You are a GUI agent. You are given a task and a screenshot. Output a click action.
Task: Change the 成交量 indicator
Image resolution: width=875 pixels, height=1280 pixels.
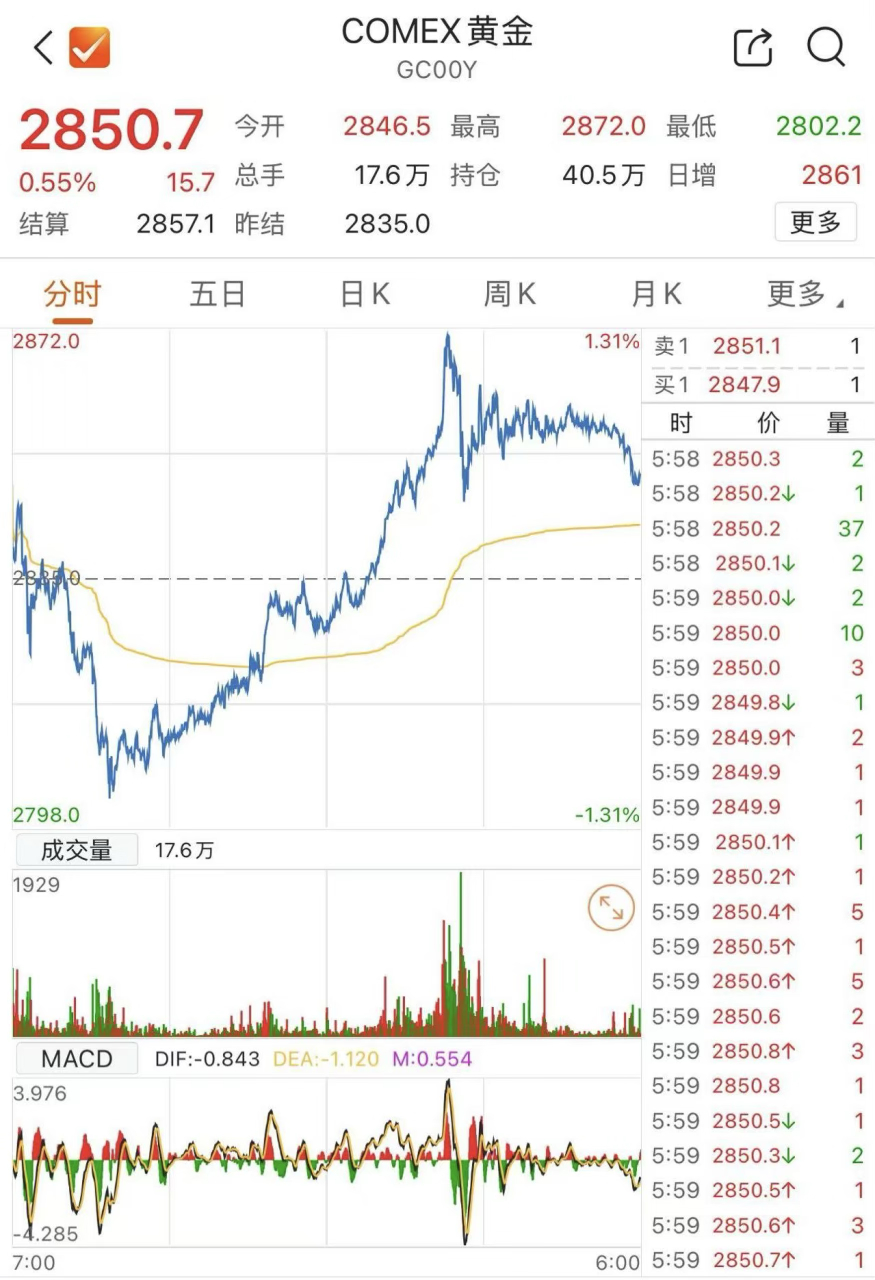tap(76, 851)
